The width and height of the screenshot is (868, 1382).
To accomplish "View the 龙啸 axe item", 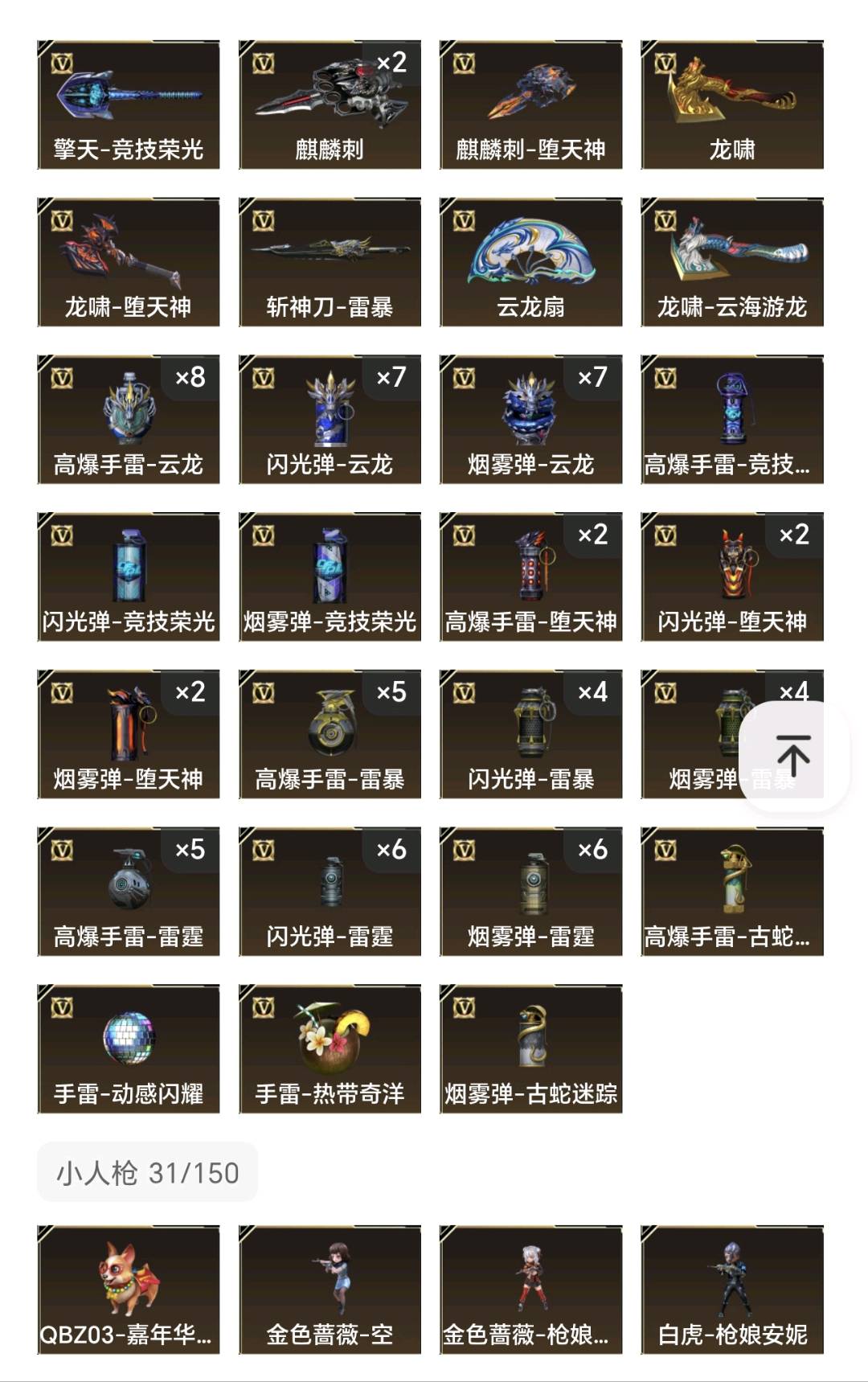I will pos(732,105).
